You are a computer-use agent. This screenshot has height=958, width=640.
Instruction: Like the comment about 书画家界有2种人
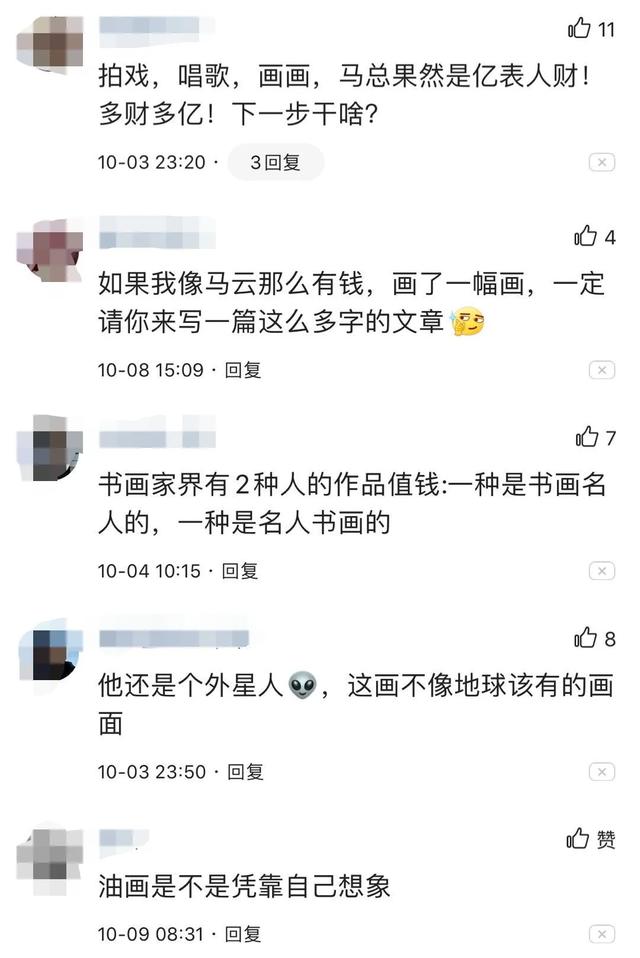pyautogui.click(x=587, y=437)
